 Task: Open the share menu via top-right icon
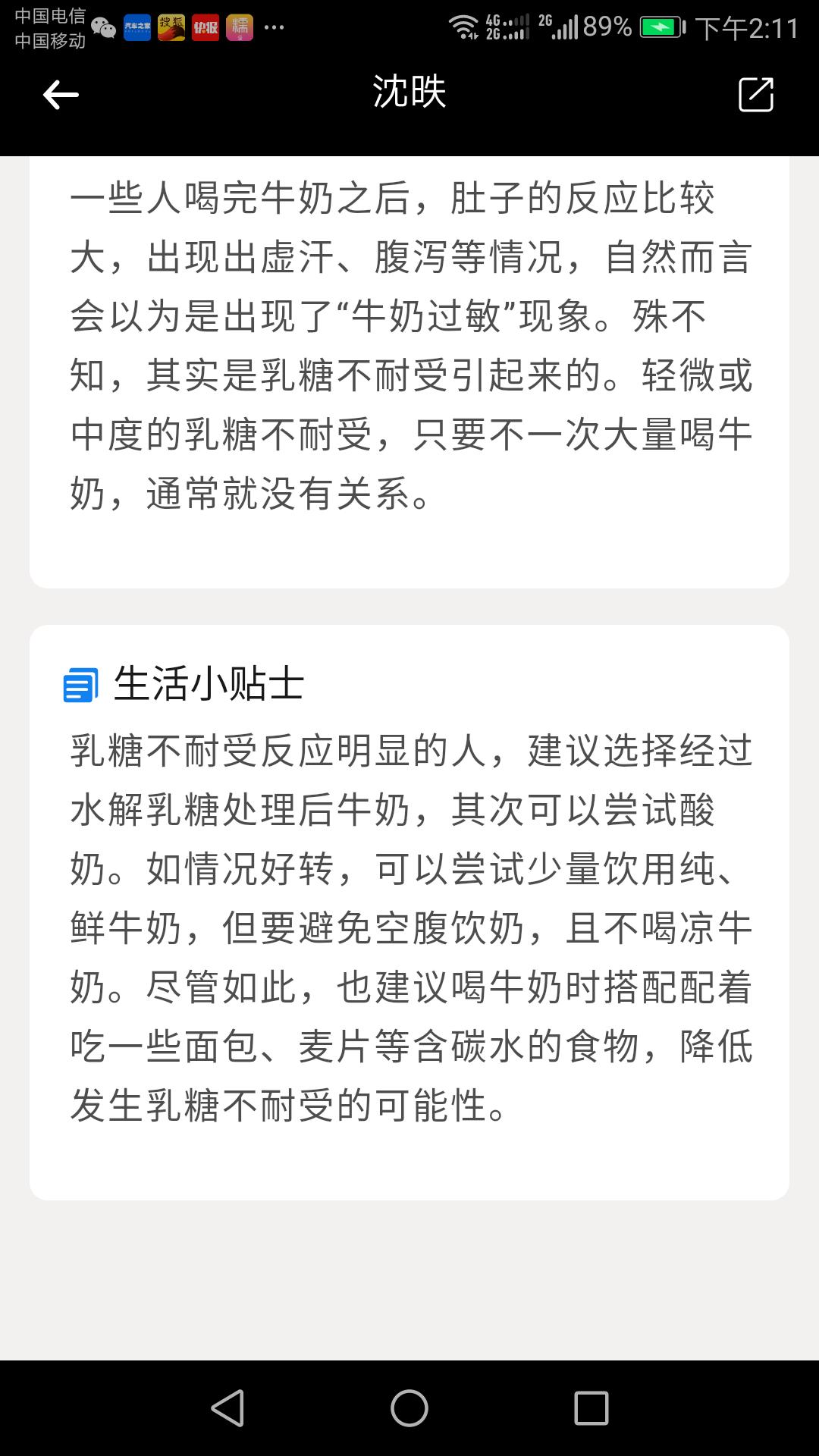[x=755, y=95]
